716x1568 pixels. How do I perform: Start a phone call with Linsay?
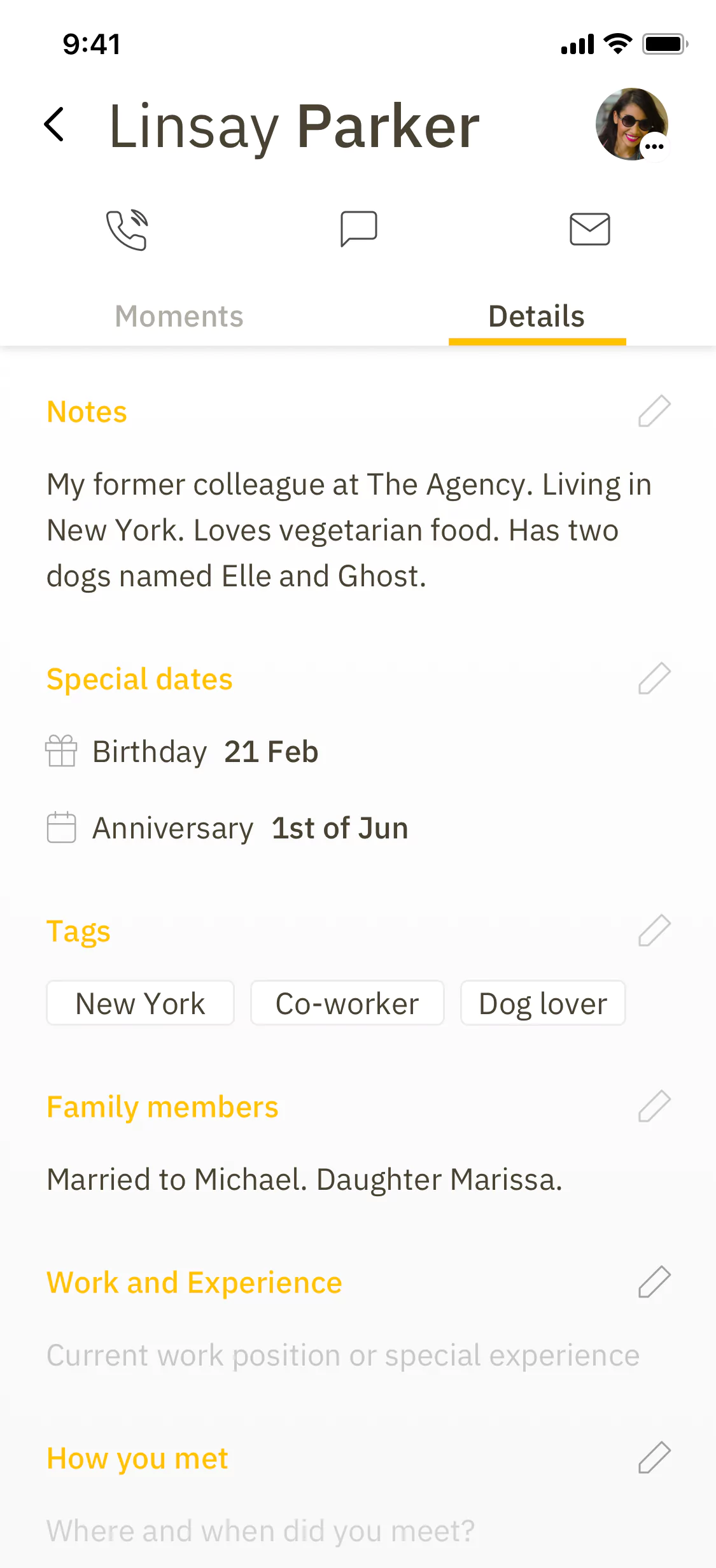pos(127,229)
